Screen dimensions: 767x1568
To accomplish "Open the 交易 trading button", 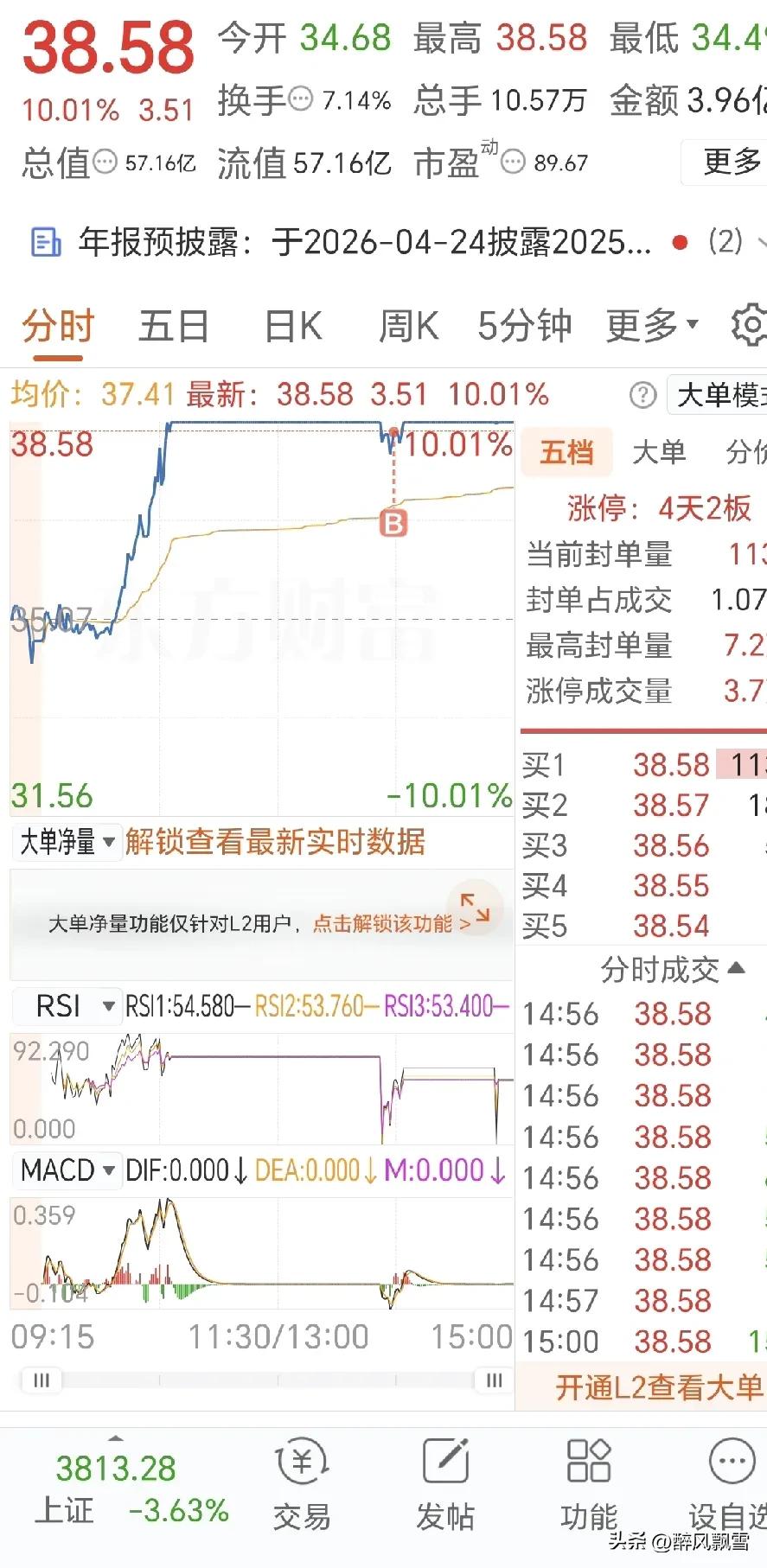I will click(x=302, y=1485).
